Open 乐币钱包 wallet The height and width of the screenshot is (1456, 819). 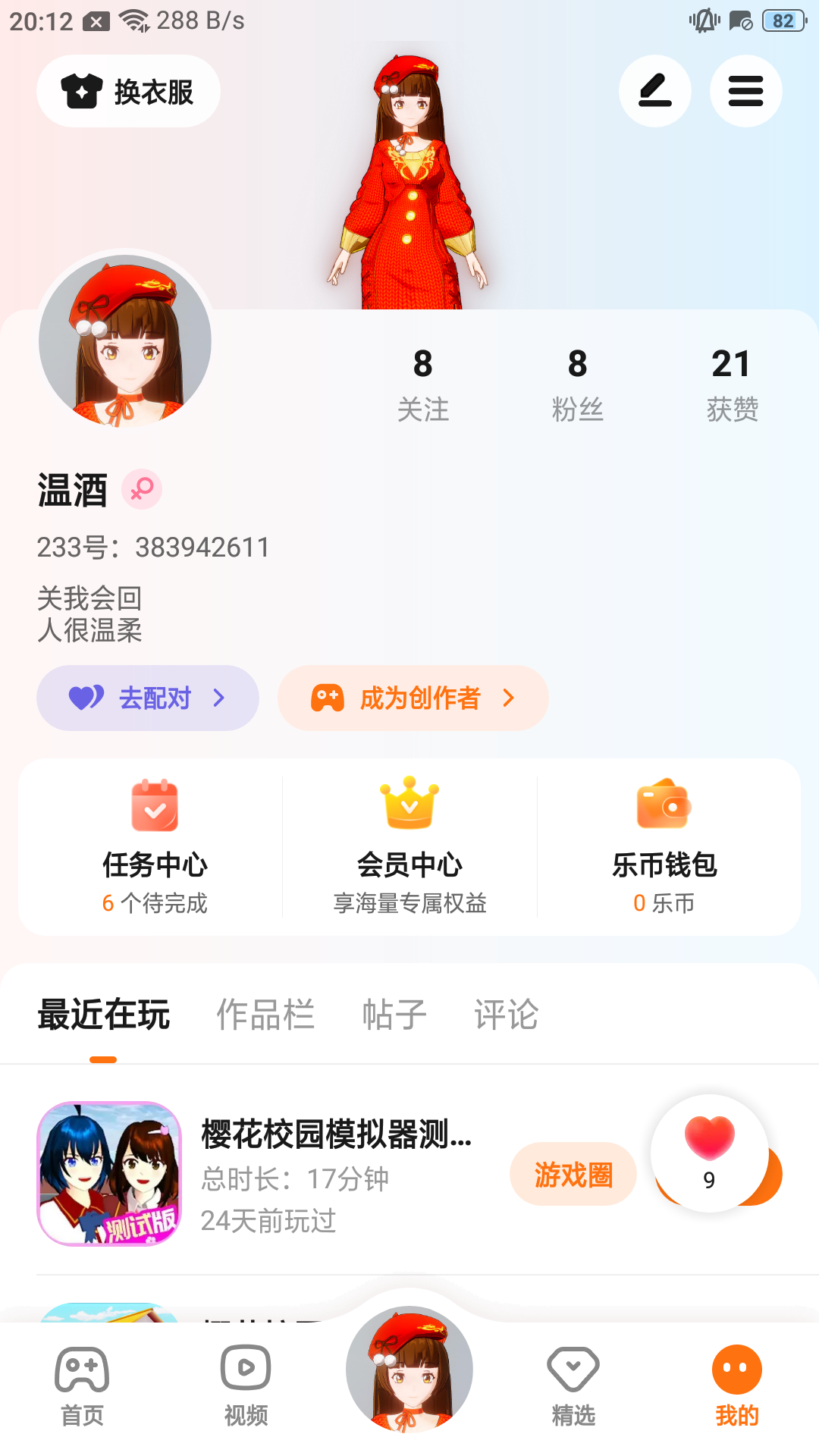point(664,847)
